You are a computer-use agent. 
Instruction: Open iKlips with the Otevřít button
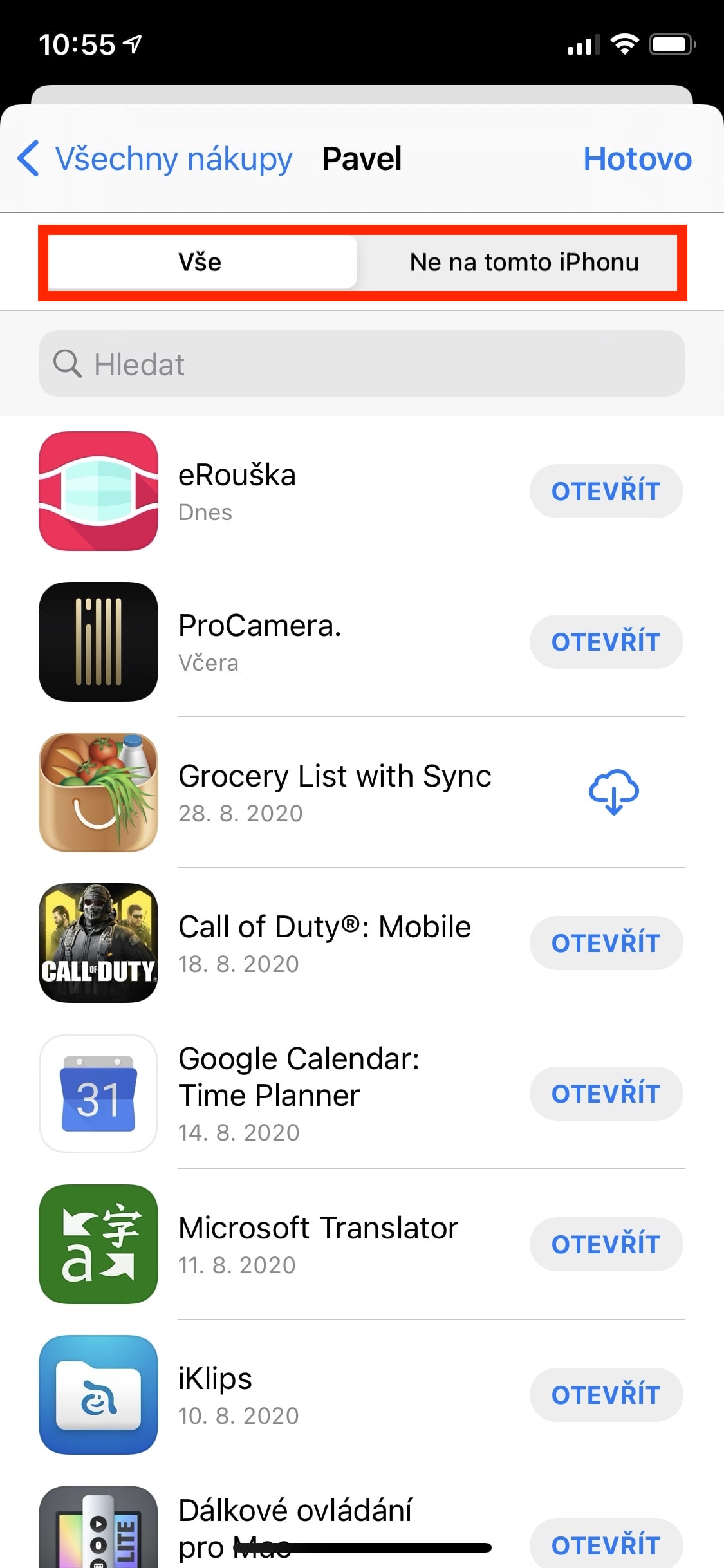[606, 1395]
